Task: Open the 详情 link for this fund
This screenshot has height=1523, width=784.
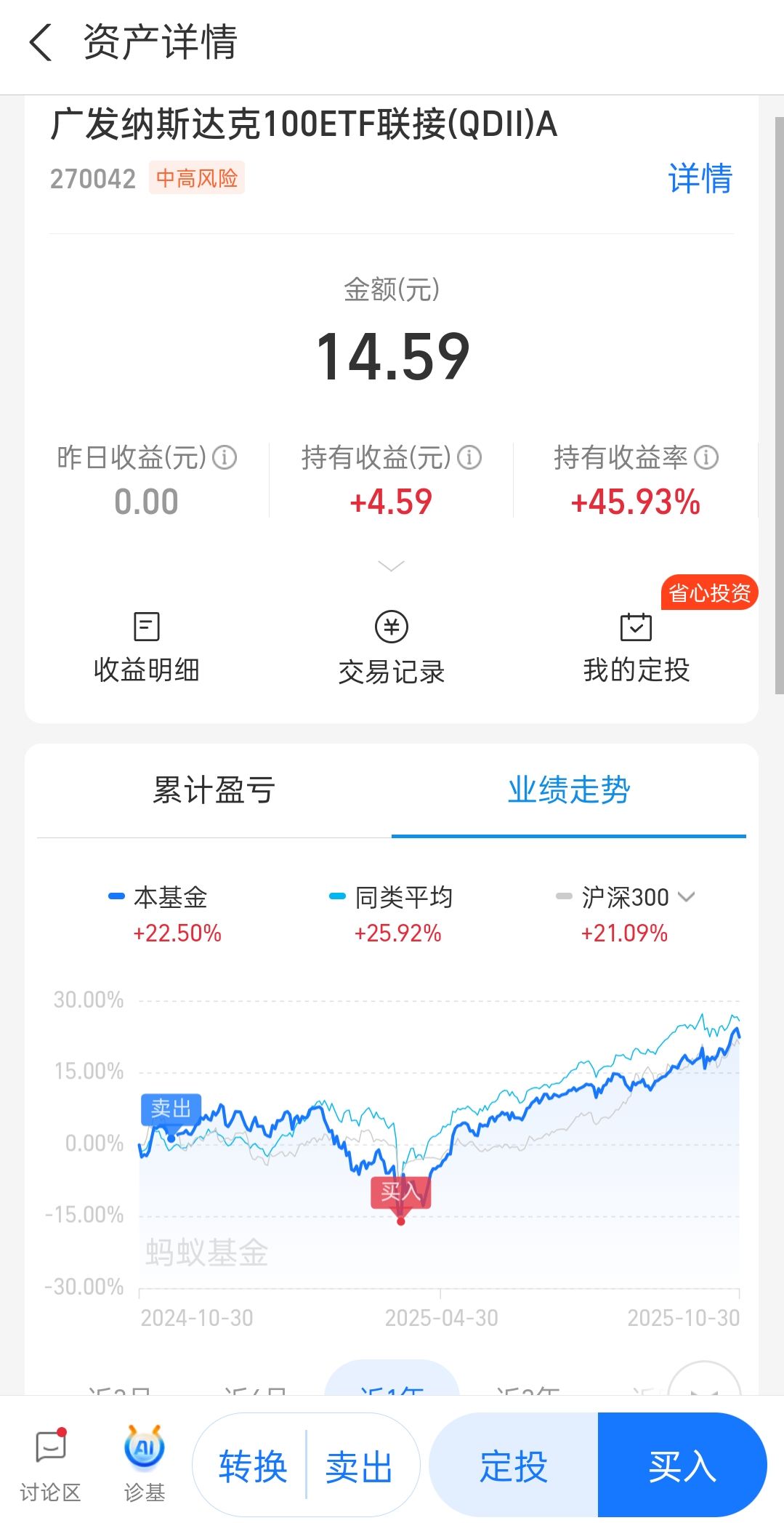Action: pyautogui.click(x=700, y=178)
